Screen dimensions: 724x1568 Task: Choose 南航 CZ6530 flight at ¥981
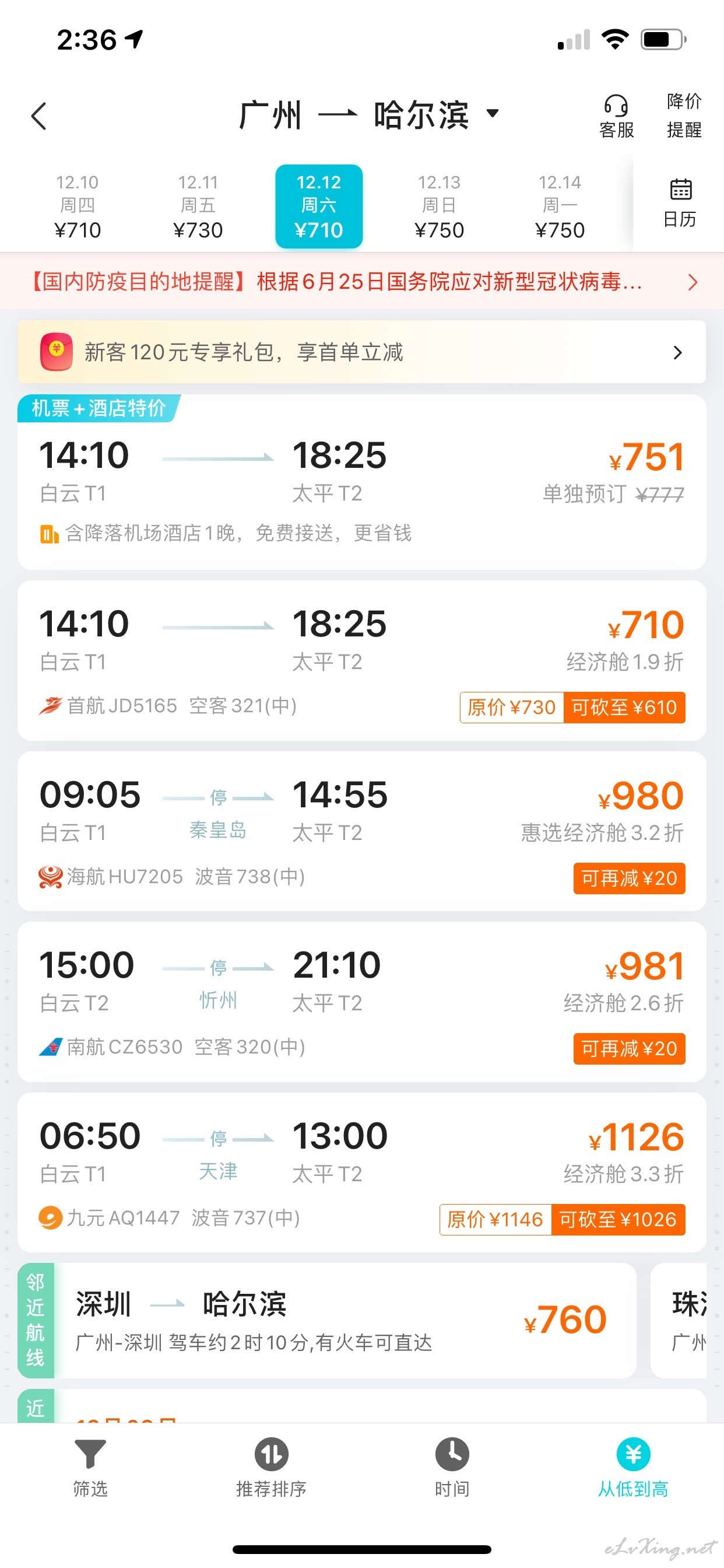click(x=362, y=1002)
